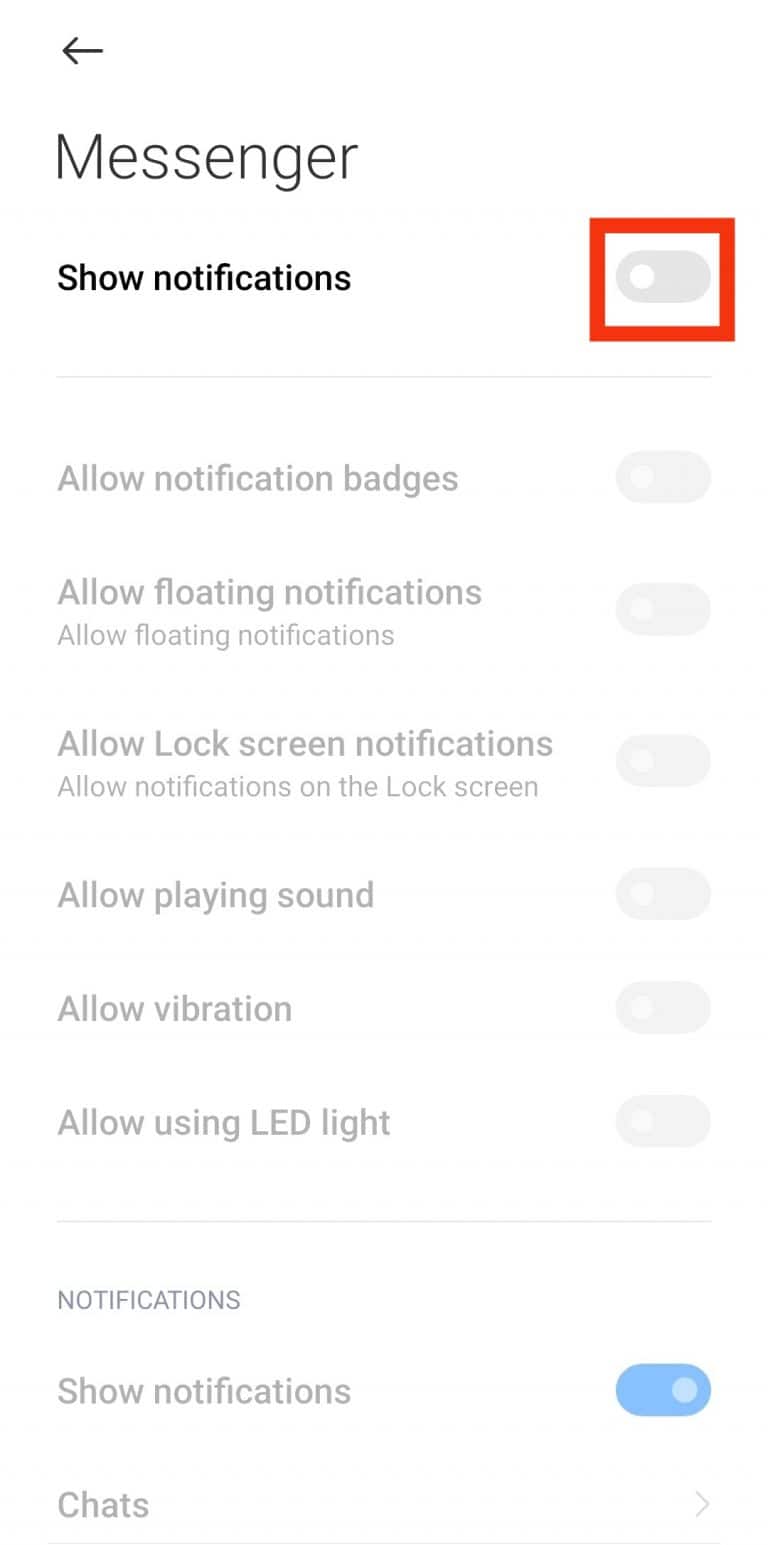Disable Show notifications under NOTIFICATIONS section

(662, 1390)
